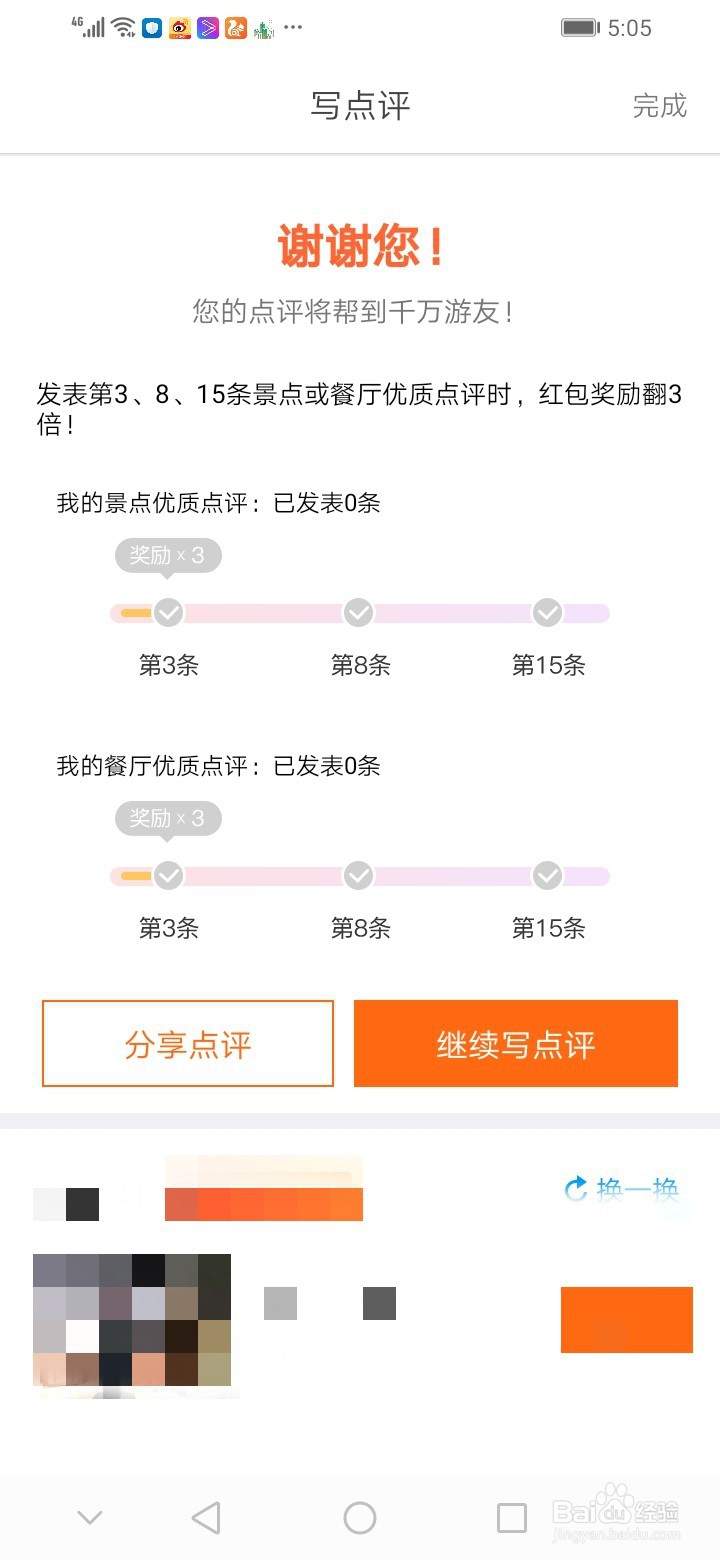Toggle the 第3条 checkmark on scenic progress
Screen dimensions: 720x1560
[168, 612]
